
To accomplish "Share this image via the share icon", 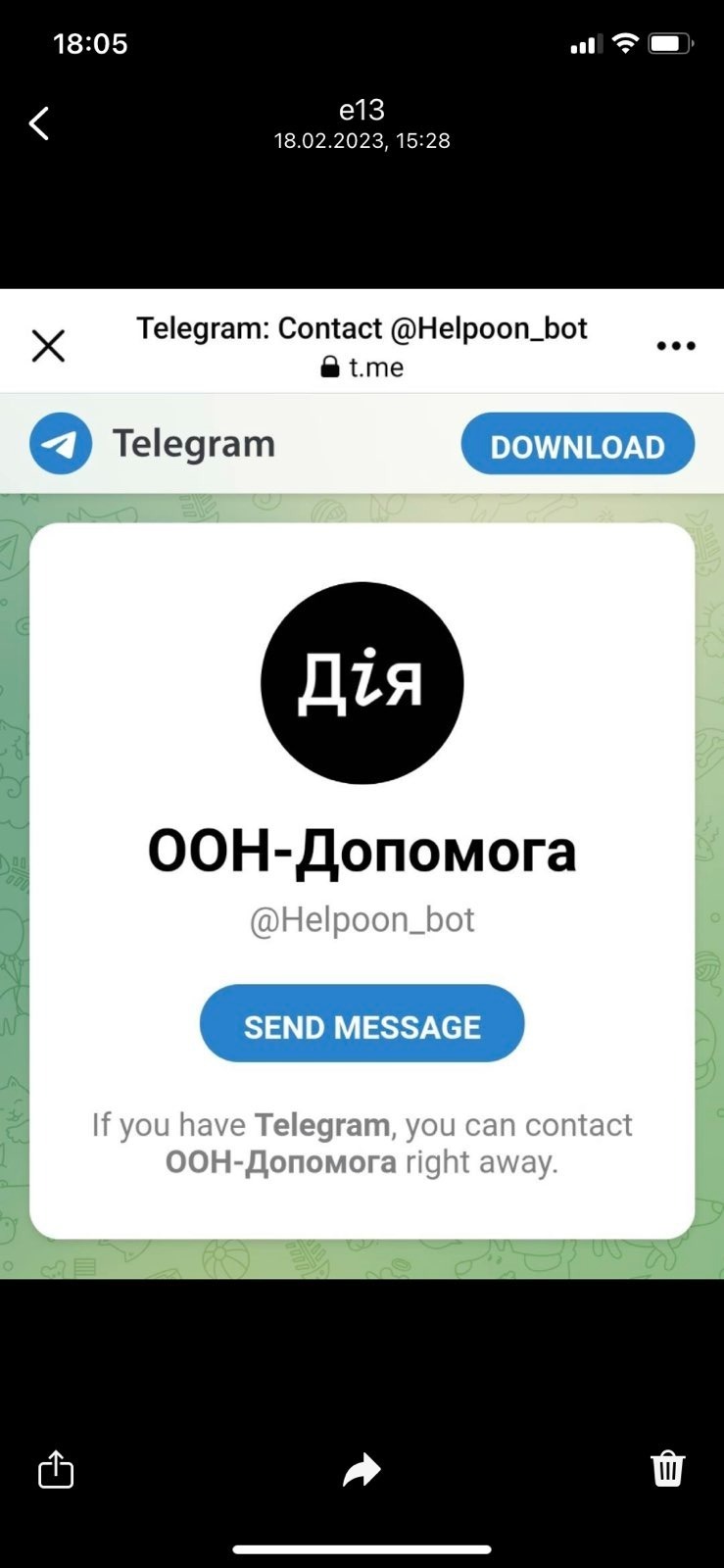I will coord(56,1469).
